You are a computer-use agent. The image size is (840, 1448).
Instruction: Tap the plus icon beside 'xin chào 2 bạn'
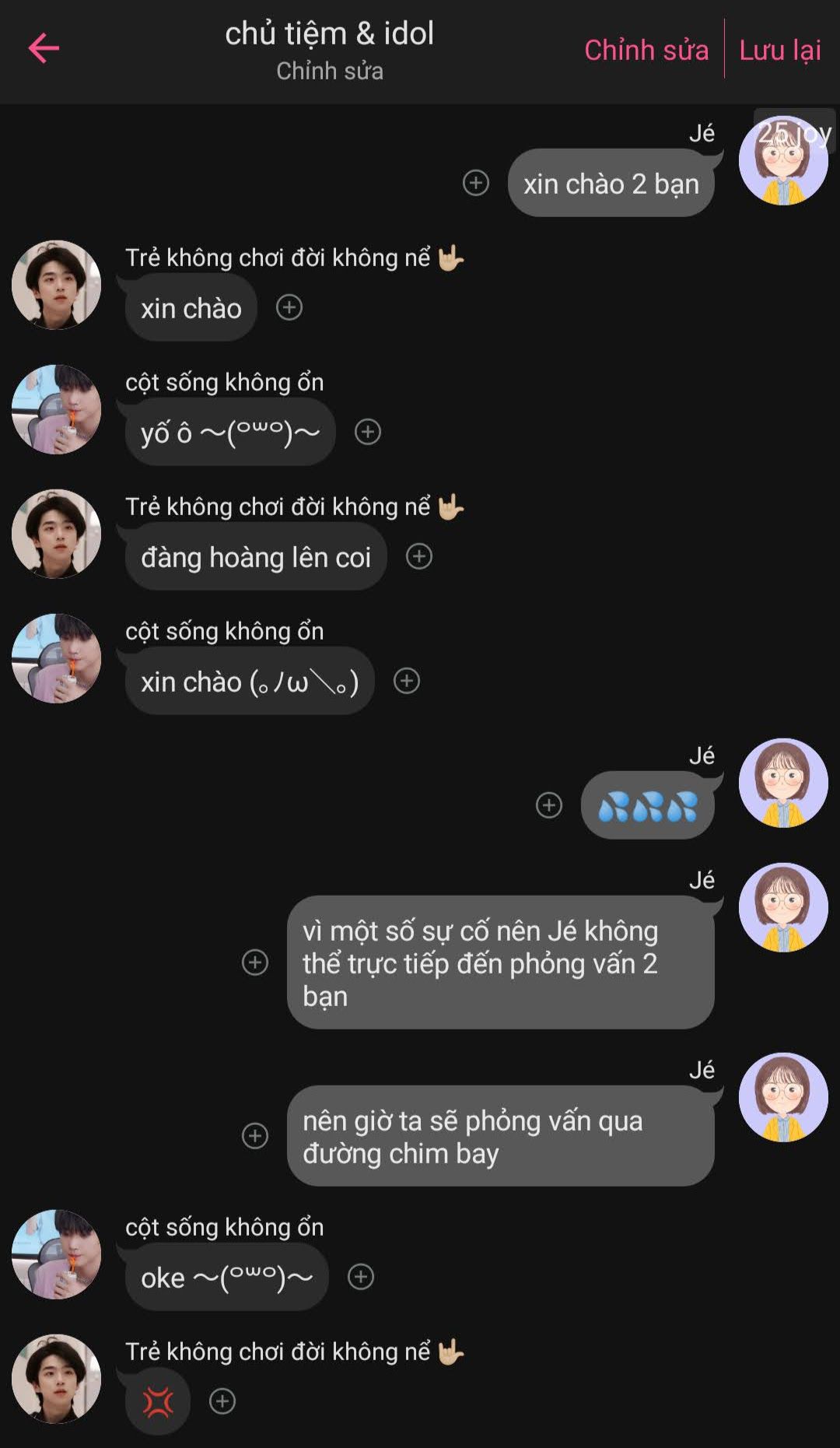tap(476, 183)
